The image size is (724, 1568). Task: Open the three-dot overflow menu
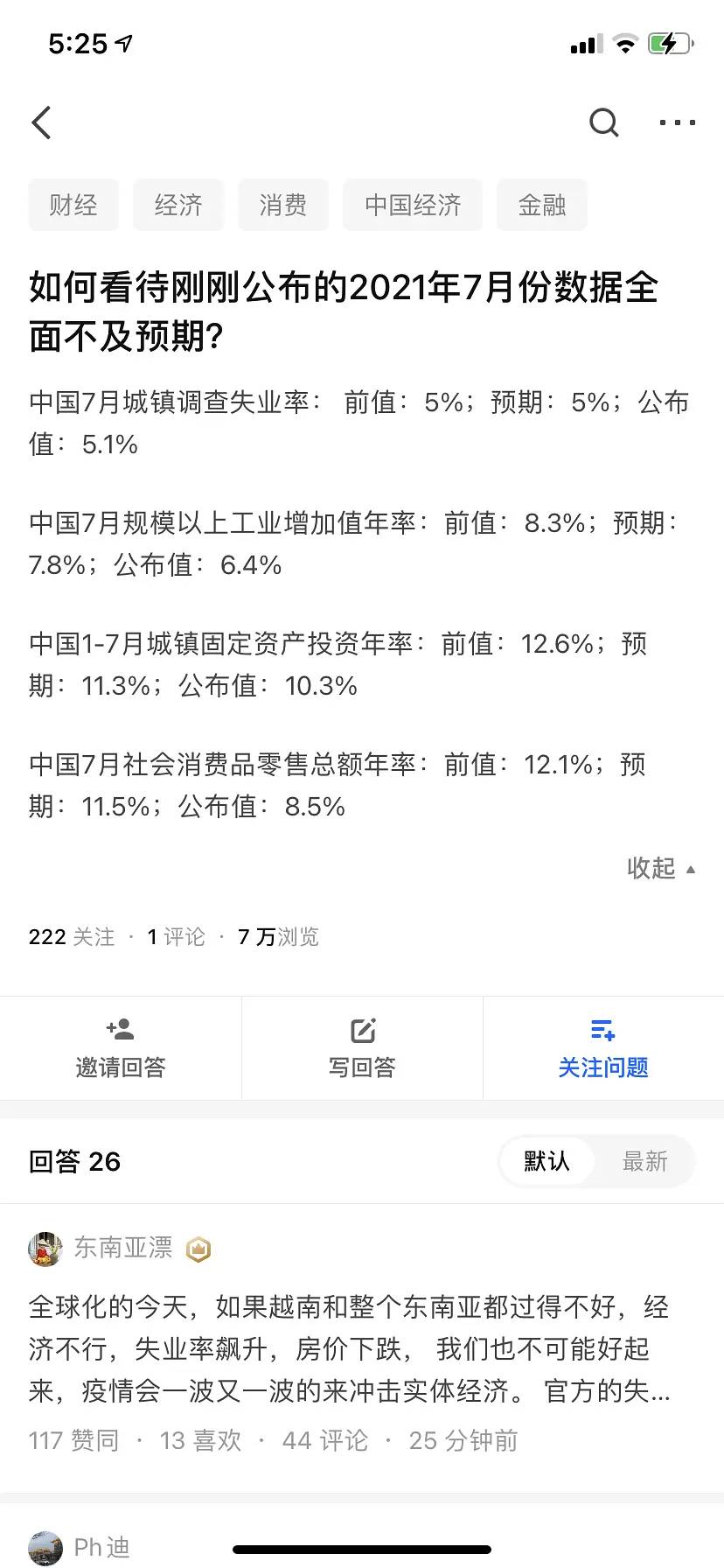[x=677, y=122]
